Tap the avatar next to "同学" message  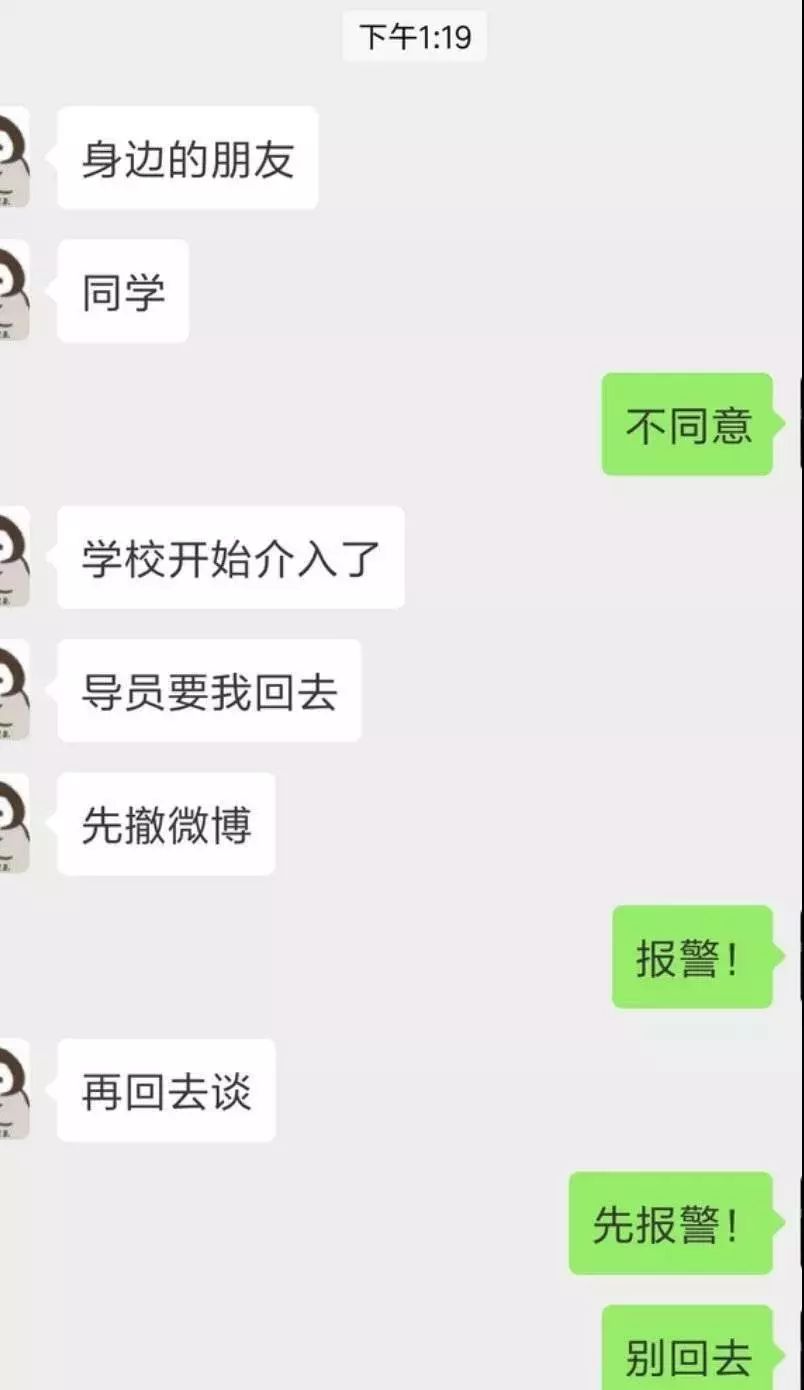pos(14,291)
